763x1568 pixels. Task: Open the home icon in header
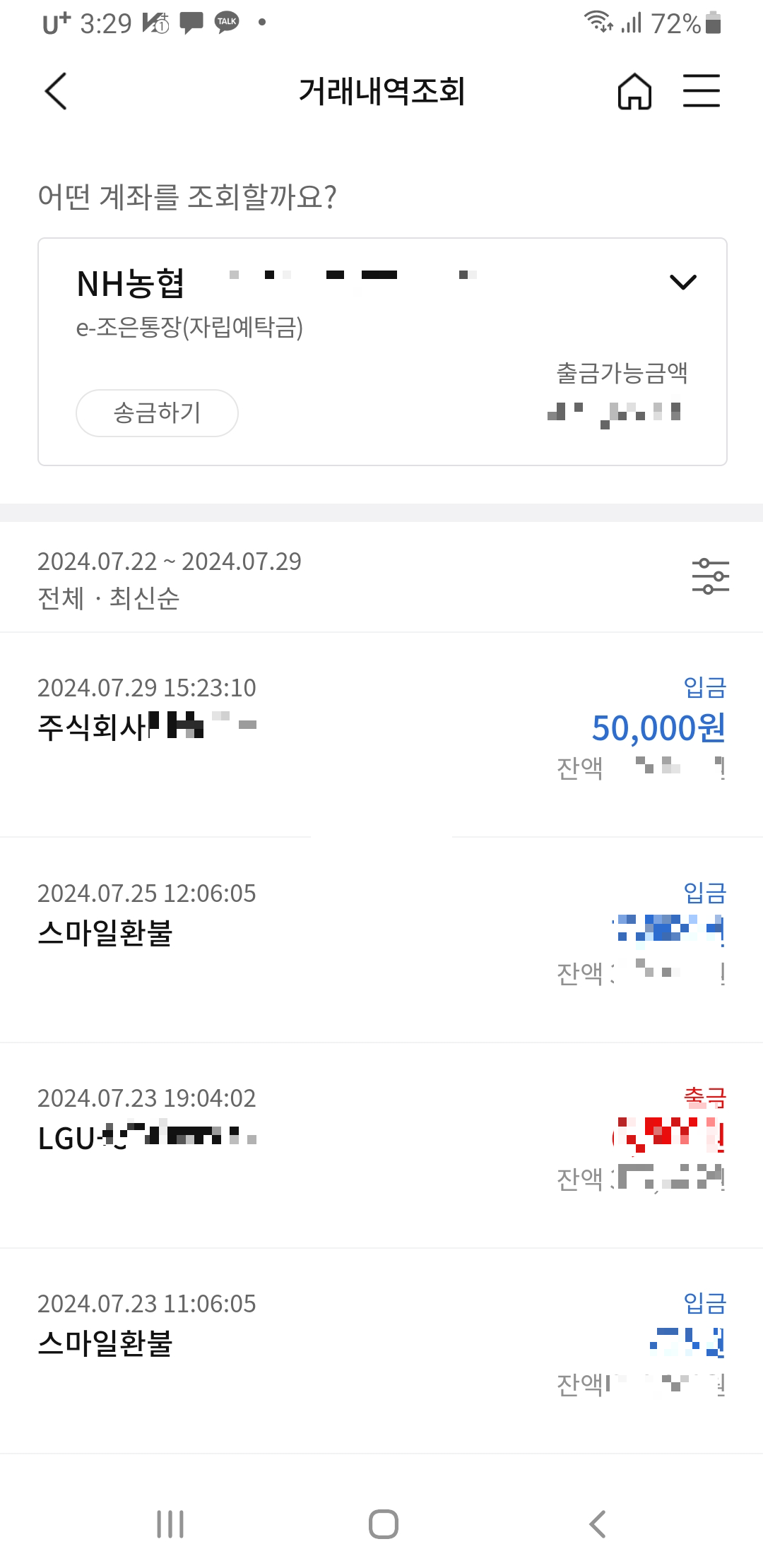634,92
